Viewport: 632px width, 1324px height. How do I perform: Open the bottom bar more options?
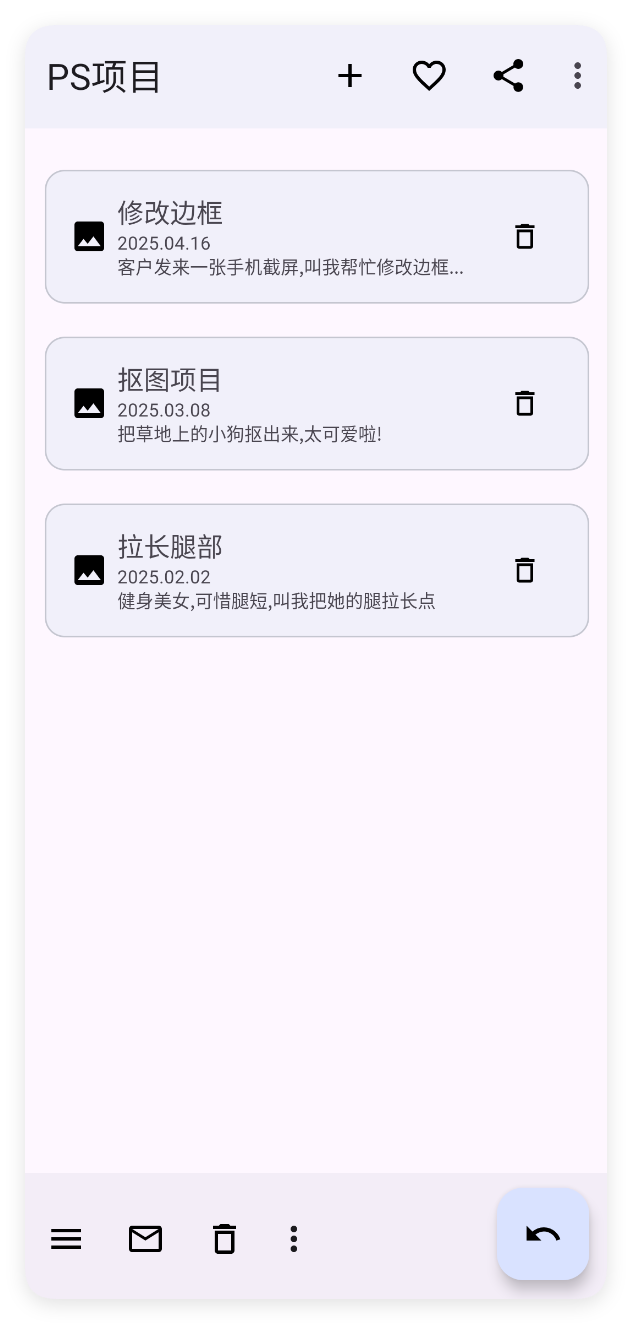click(293, 1239)
